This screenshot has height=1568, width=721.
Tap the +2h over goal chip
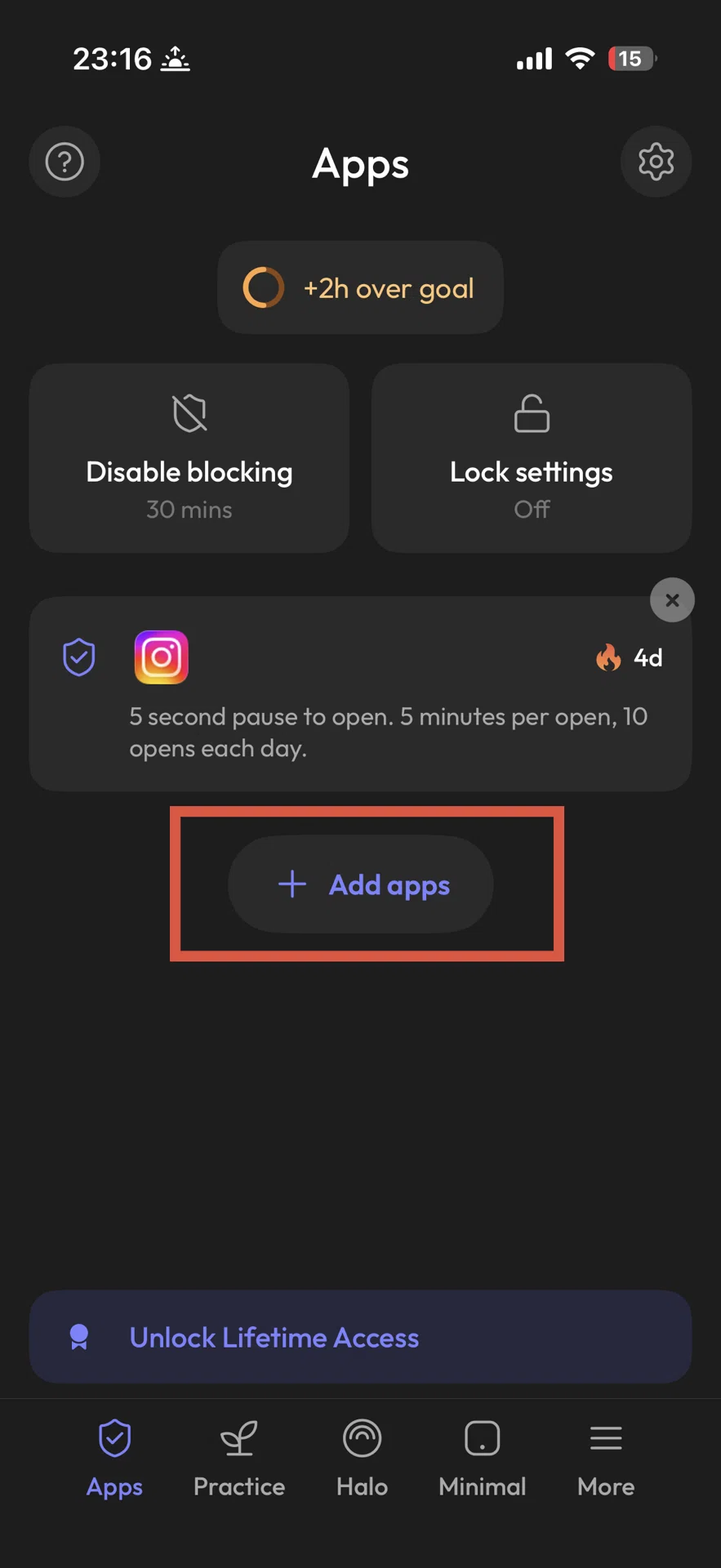tap(360, 287)
